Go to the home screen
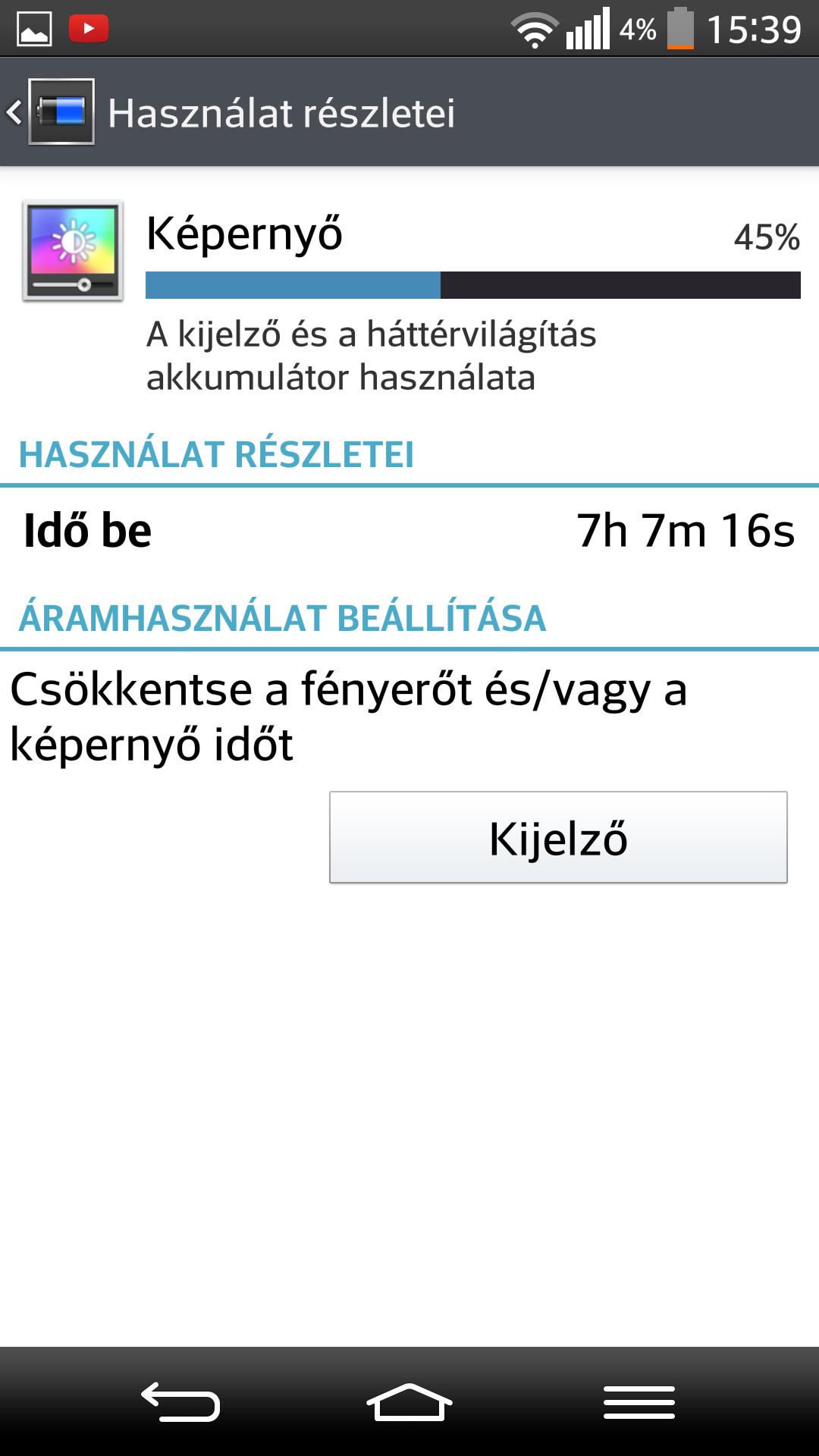819x1456 pixels. click(409, 1401)
